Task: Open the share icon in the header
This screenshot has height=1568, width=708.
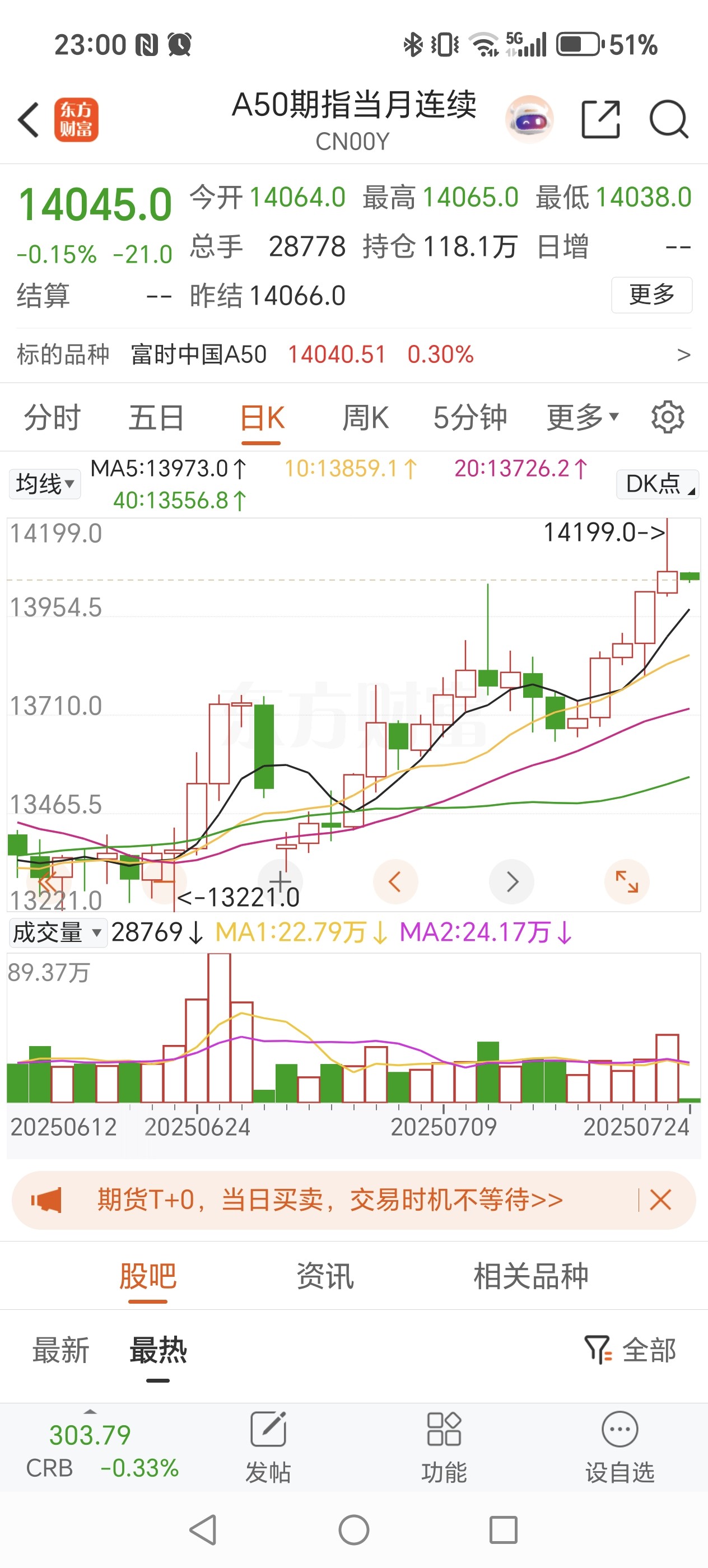Action: 600,119
